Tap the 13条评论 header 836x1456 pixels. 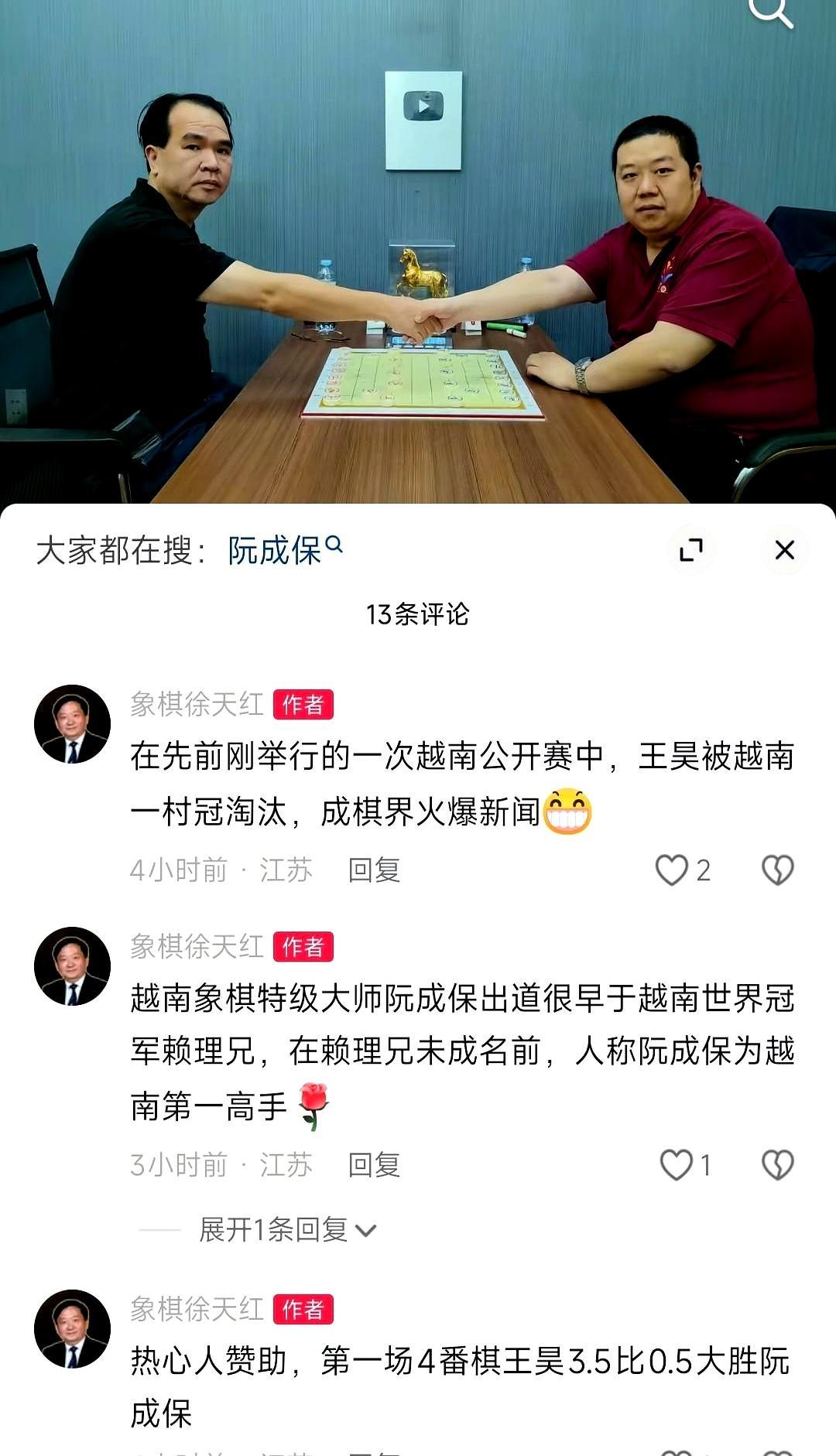point(417,611)
